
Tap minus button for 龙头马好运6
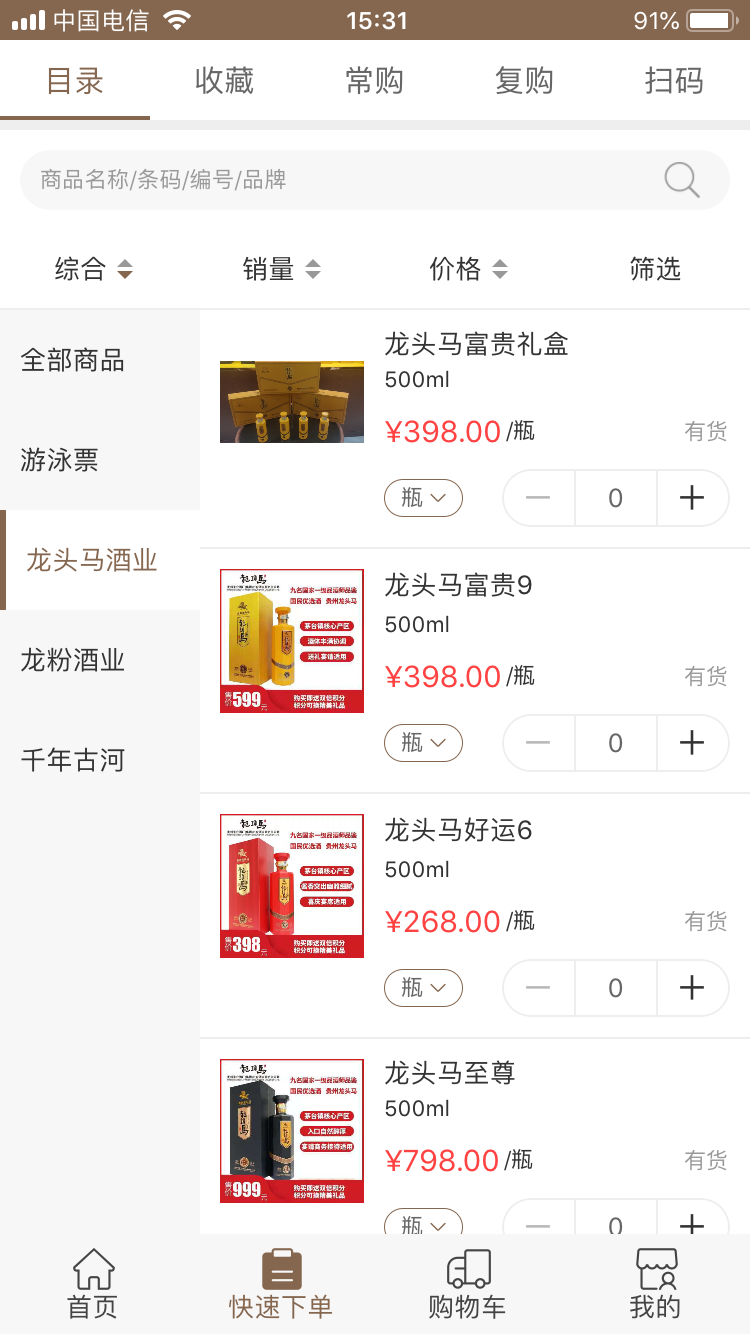coord(538,987)
